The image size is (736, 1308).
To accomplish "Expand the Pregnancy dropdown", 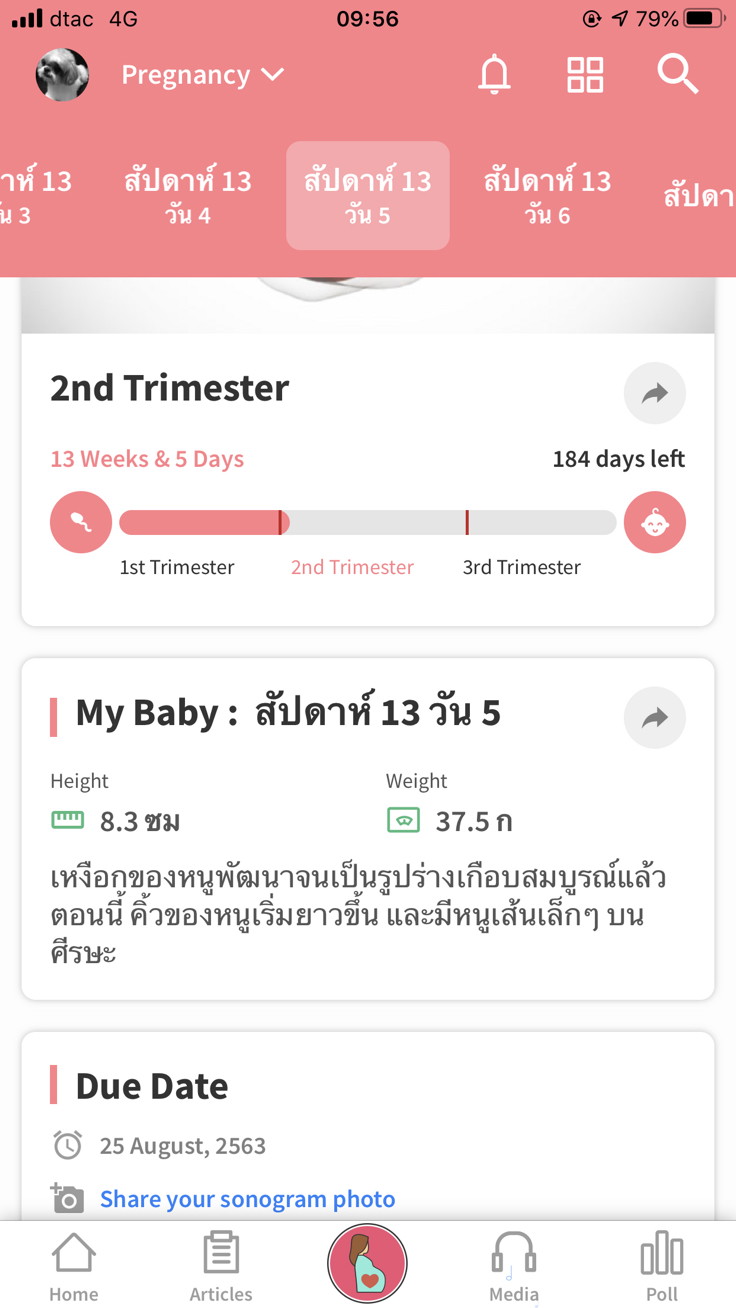I will tap(203, 75).
